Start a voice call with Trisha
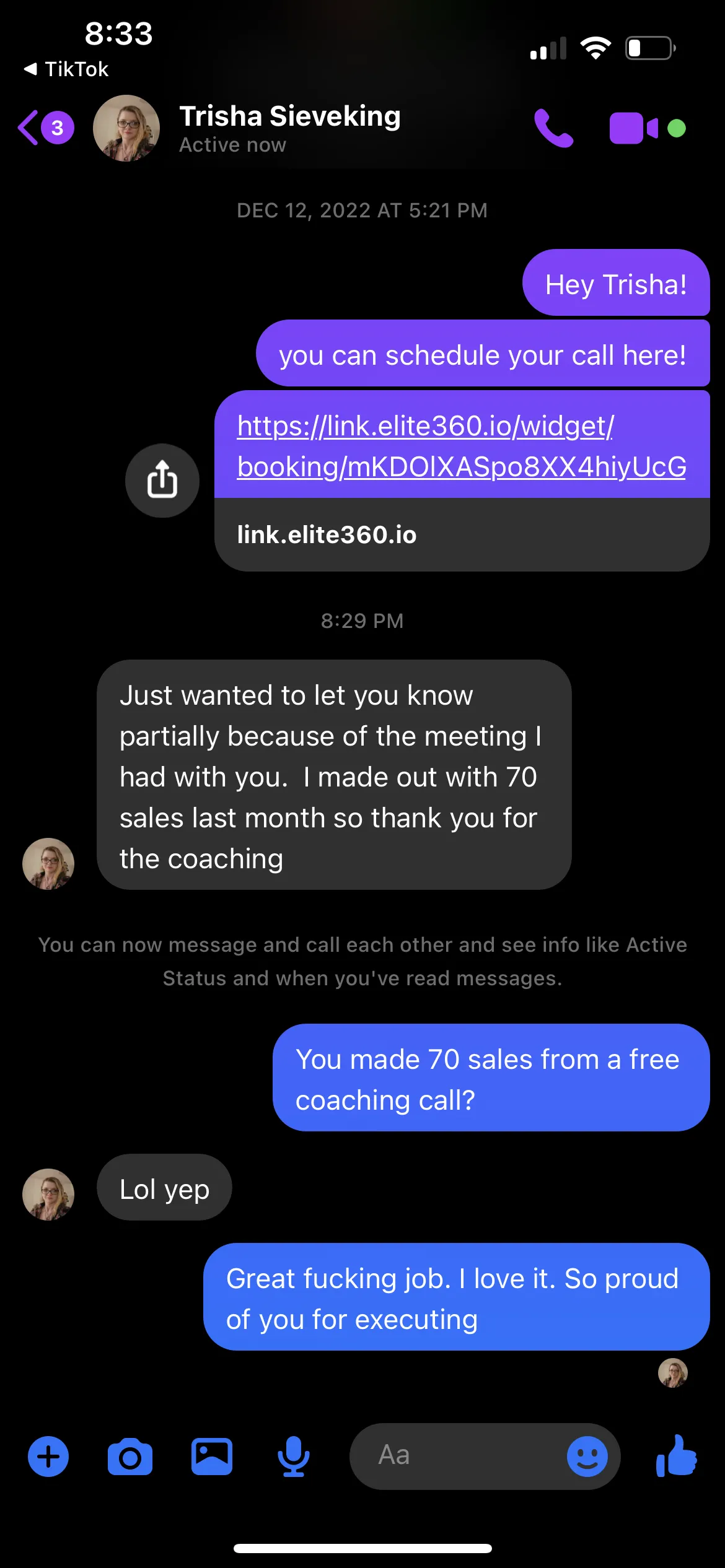Viewport: 725px width, 1568px height. click(x=553, y=128)
